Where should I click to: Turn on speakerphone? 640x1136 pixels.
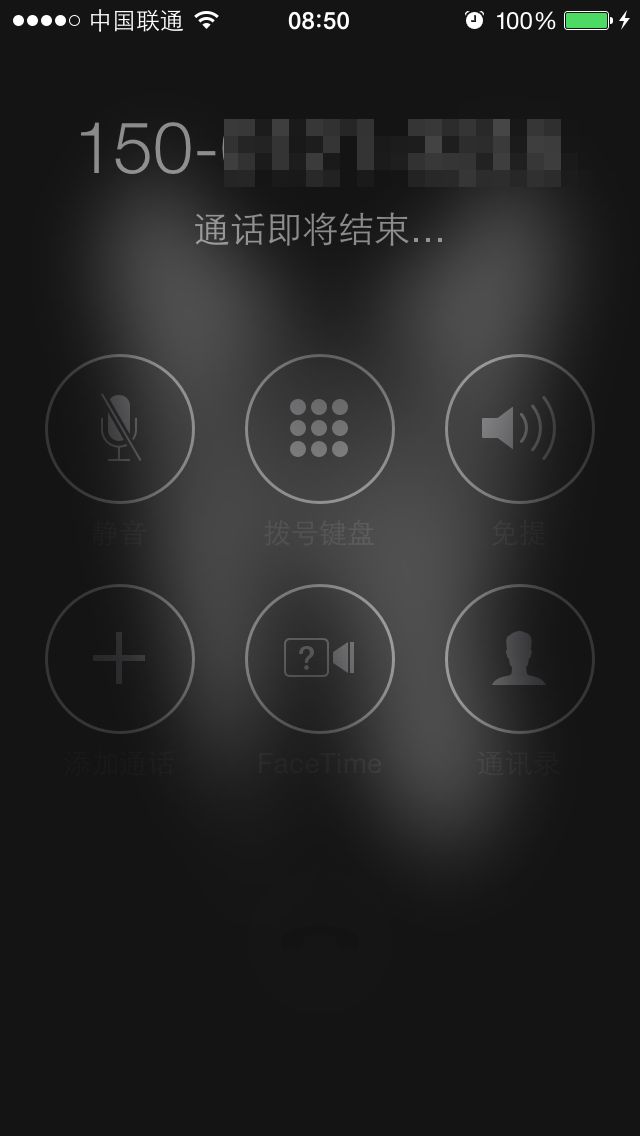click(519, 429)
